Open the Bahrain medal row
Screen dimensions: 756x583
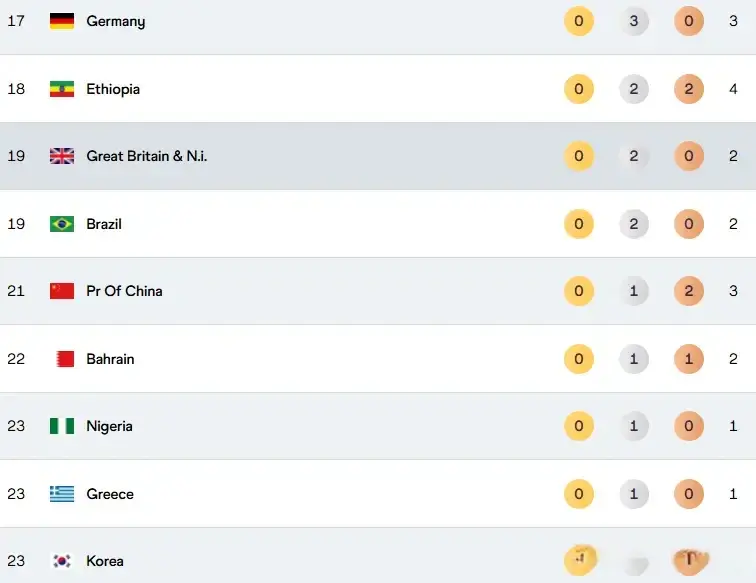[110, 359]
